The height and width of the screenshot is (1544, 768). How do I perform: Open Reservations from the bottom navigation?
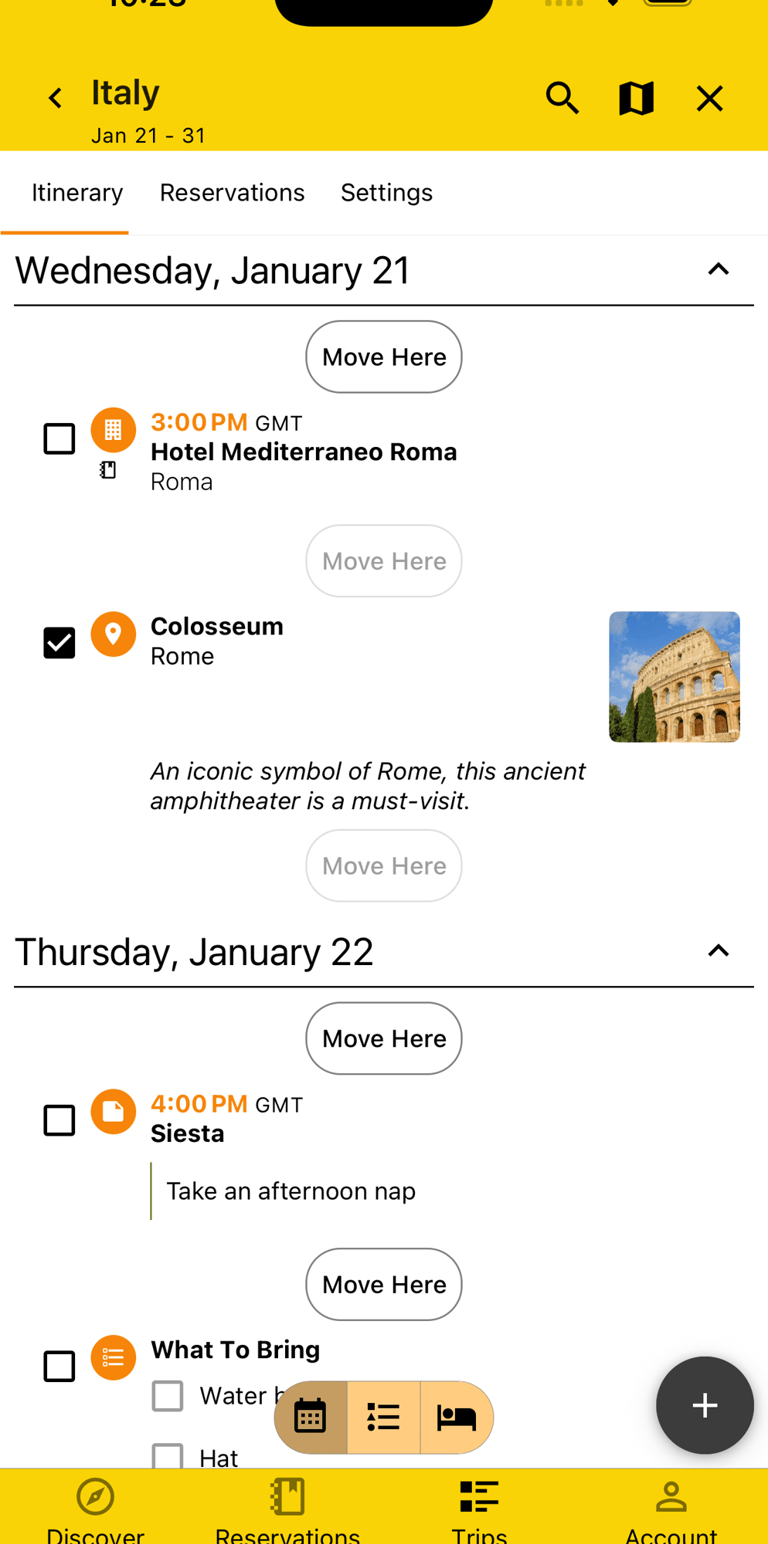[287, 1496]
